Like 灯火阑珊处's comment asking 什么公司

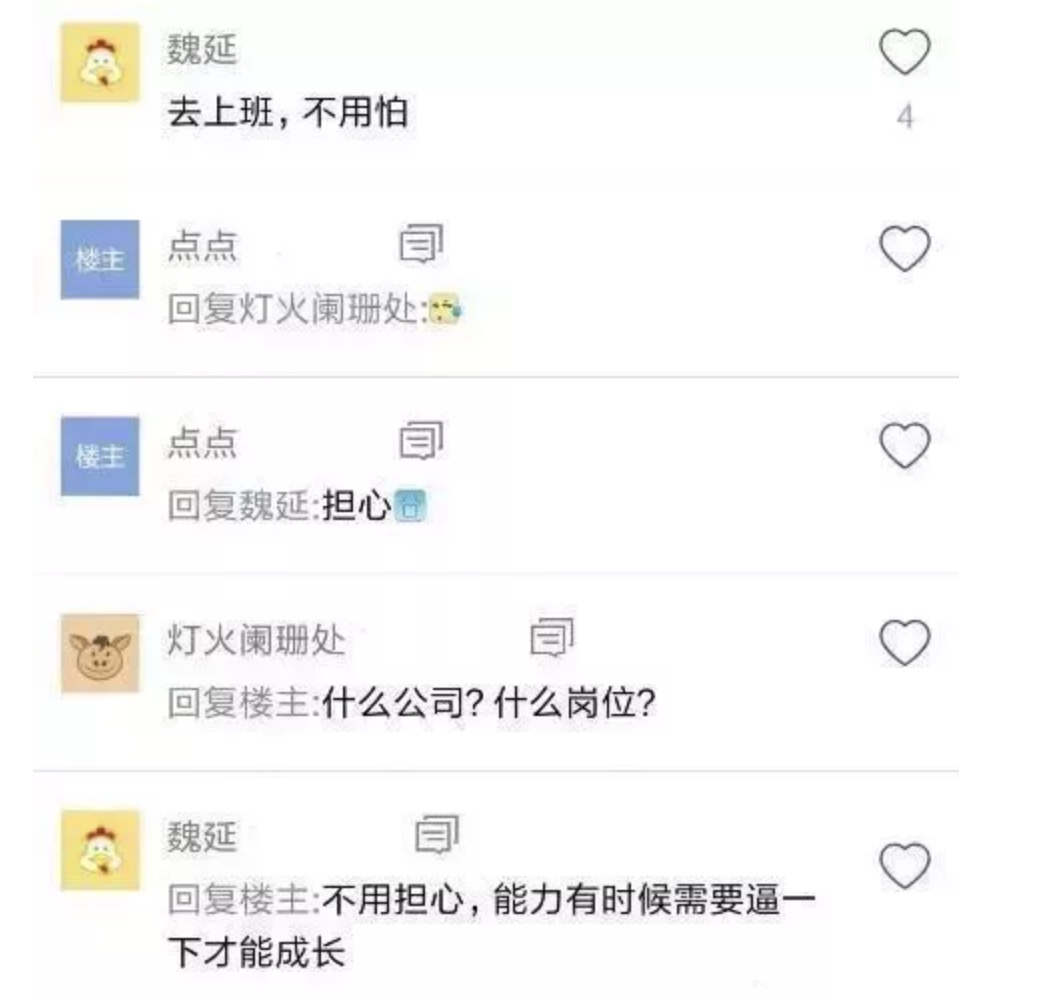[904, 642]
